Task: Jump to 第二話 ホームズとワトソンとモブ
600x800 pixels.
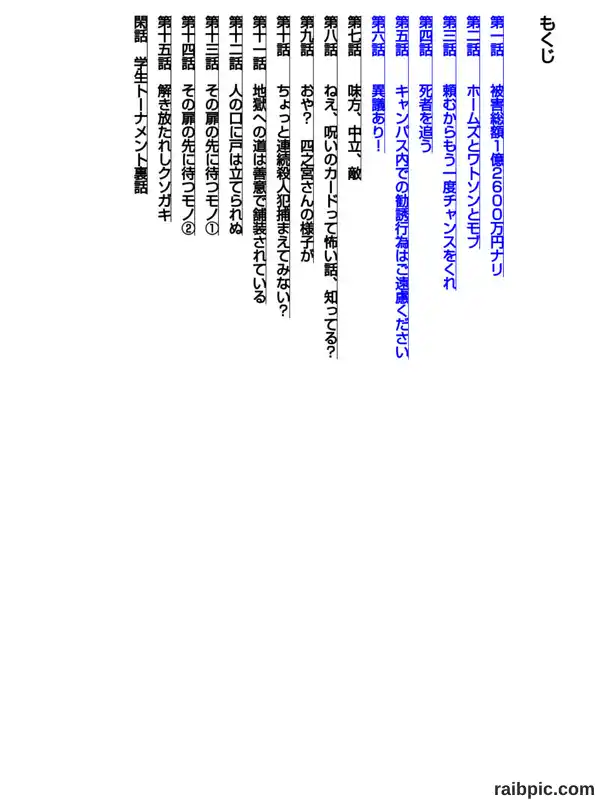Action: (x=473, y=132)
